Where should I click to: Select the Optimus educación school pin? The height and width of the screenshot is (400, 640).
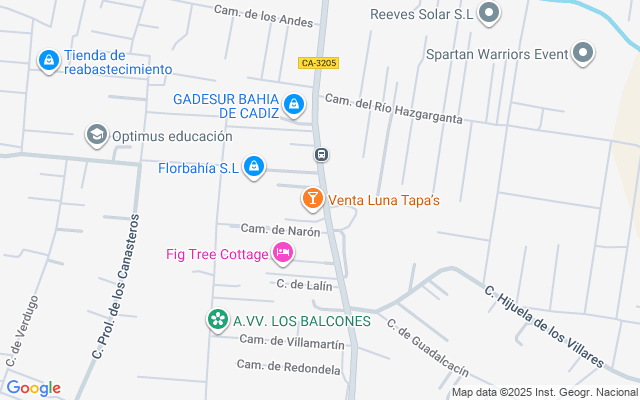96,135
